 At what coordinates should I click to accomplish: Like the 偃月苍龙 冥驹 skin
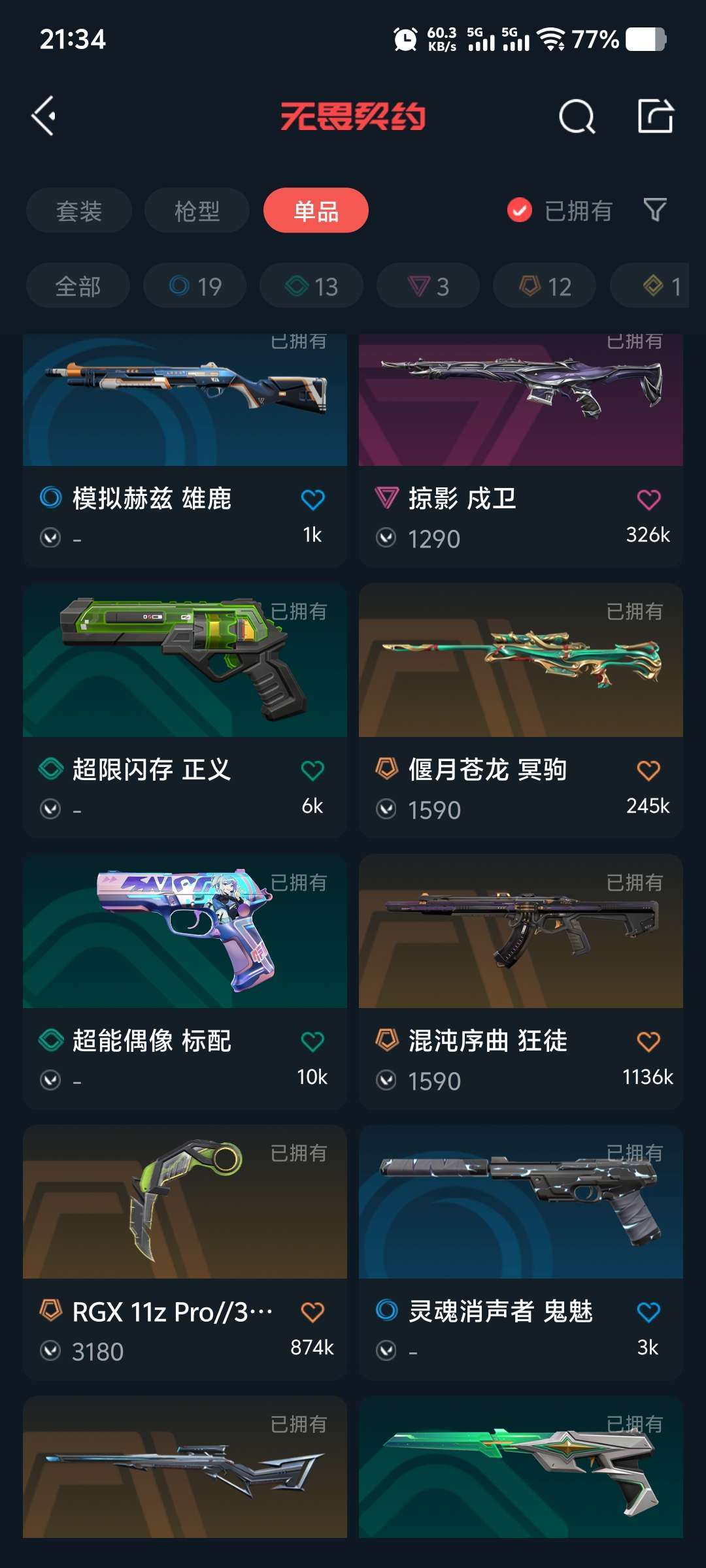[x=648, y=770]
